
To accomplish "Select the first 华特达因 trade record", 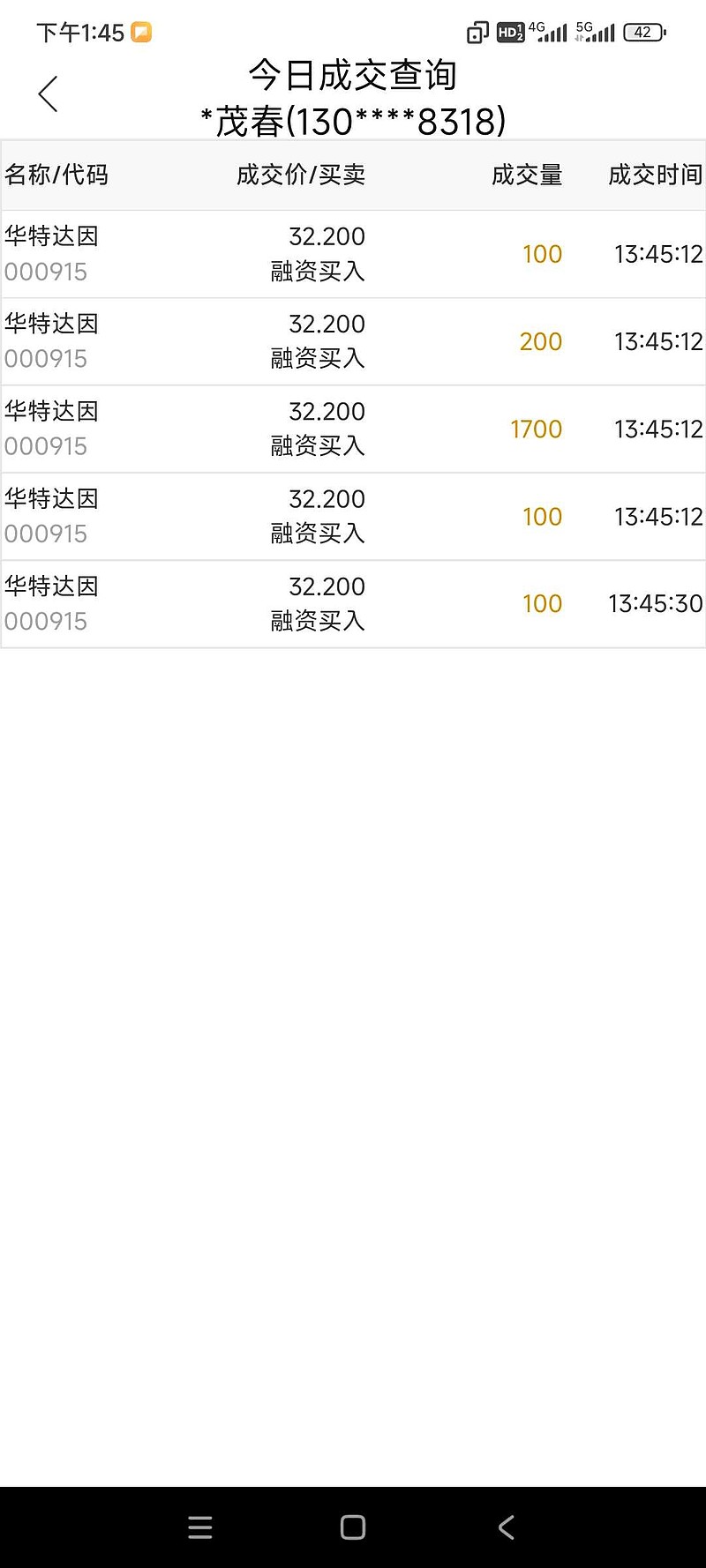I will tap(353, 253).
